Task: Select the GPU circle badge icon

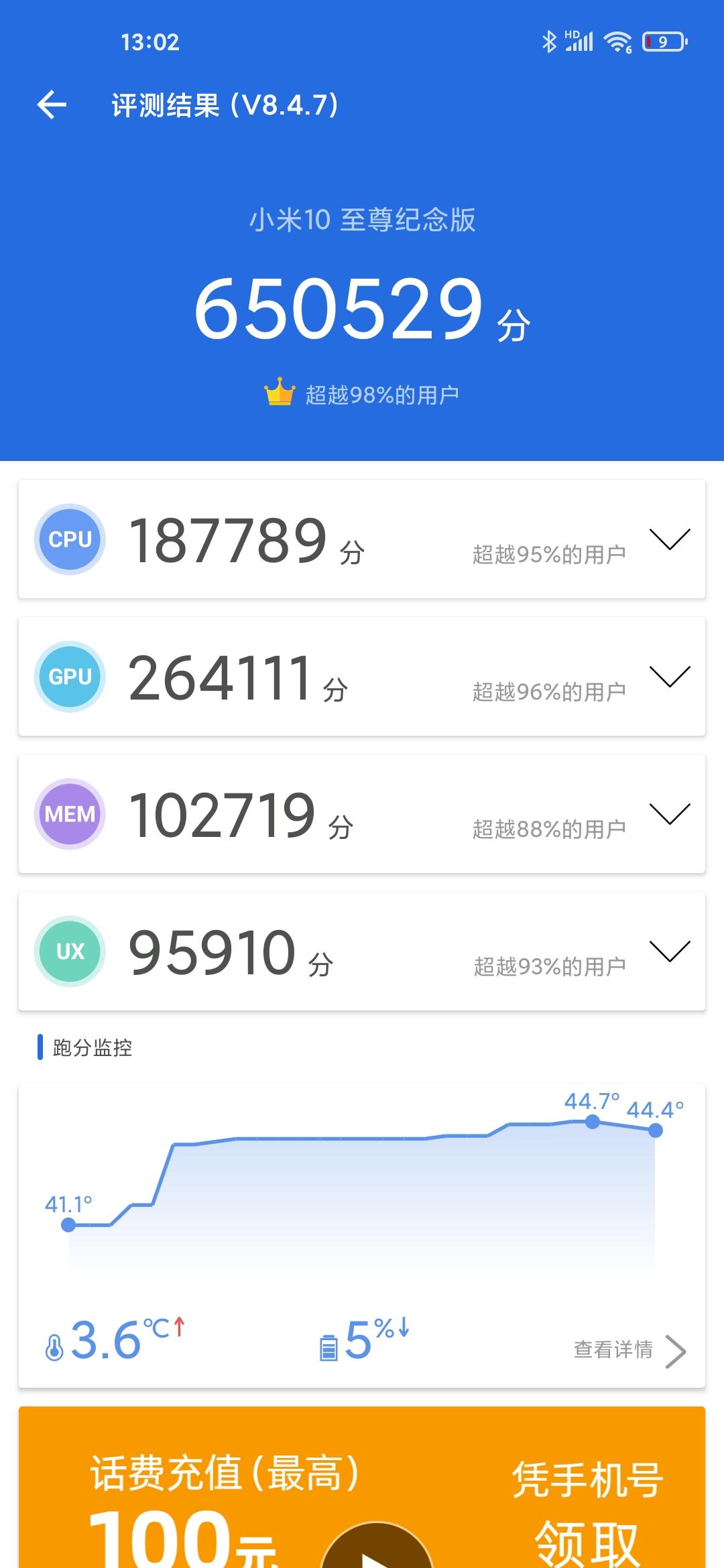Action: click(70, 677)
